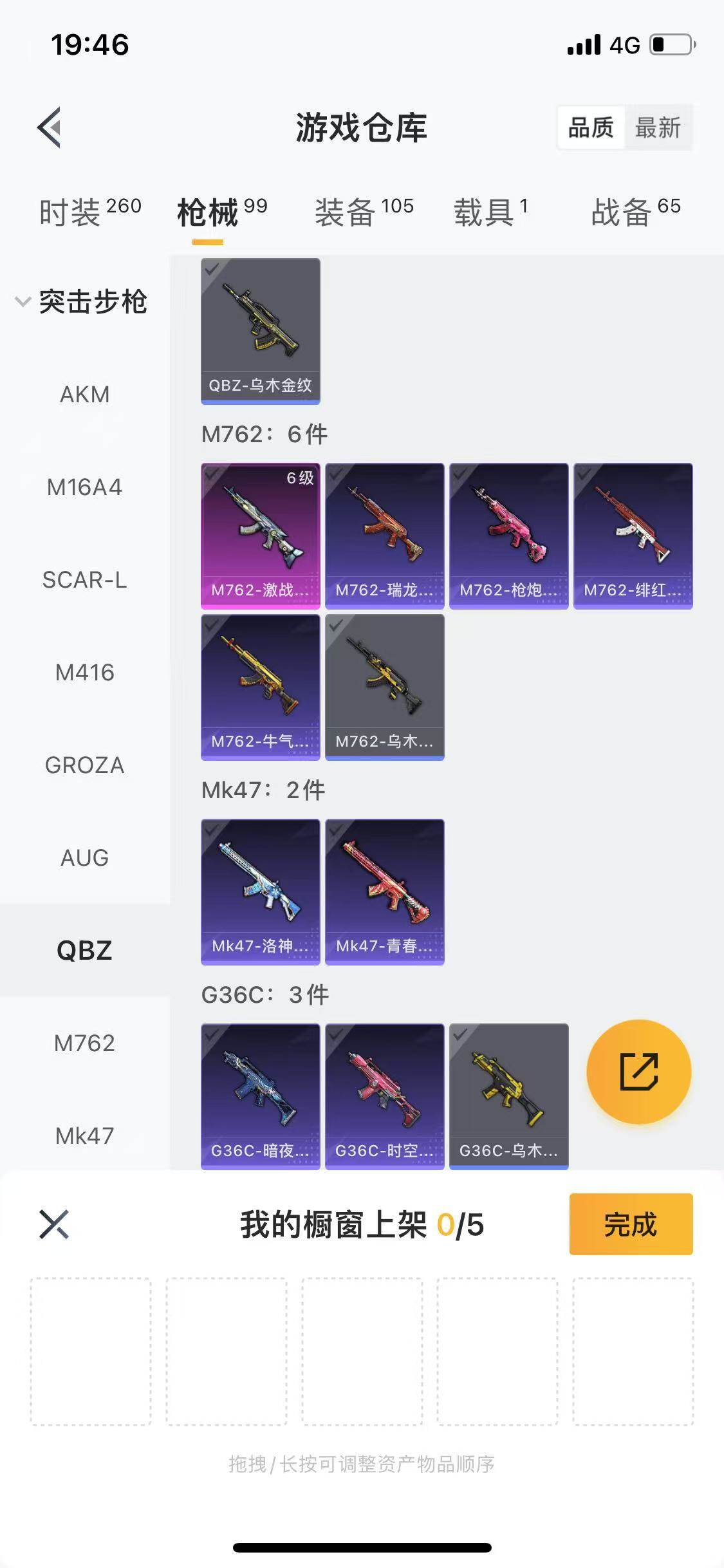This screenshot has height=1568, width=724.
Task: Choose the M762-牛气 skin tile
Action: (260, 687)
